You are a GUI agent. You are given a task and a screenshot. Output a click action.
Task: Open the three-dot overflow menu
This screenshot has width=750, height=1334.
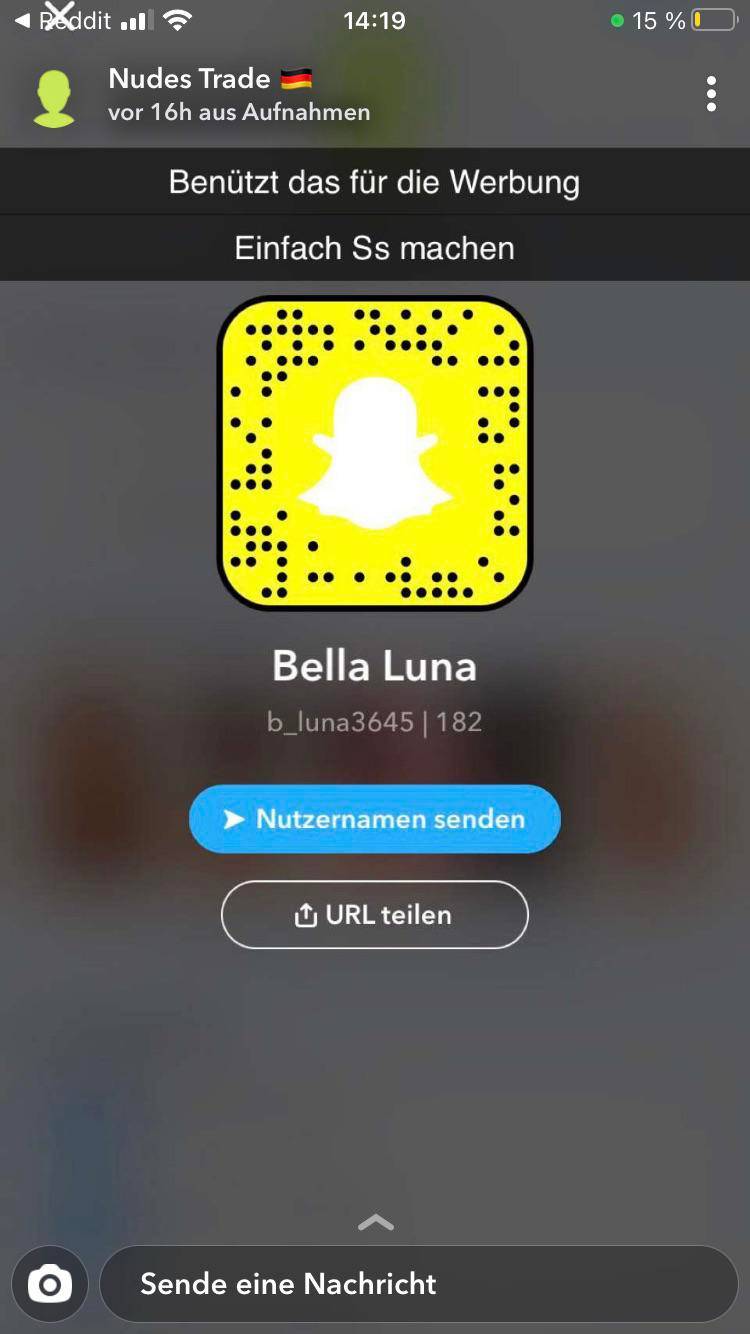coord(711,94)
